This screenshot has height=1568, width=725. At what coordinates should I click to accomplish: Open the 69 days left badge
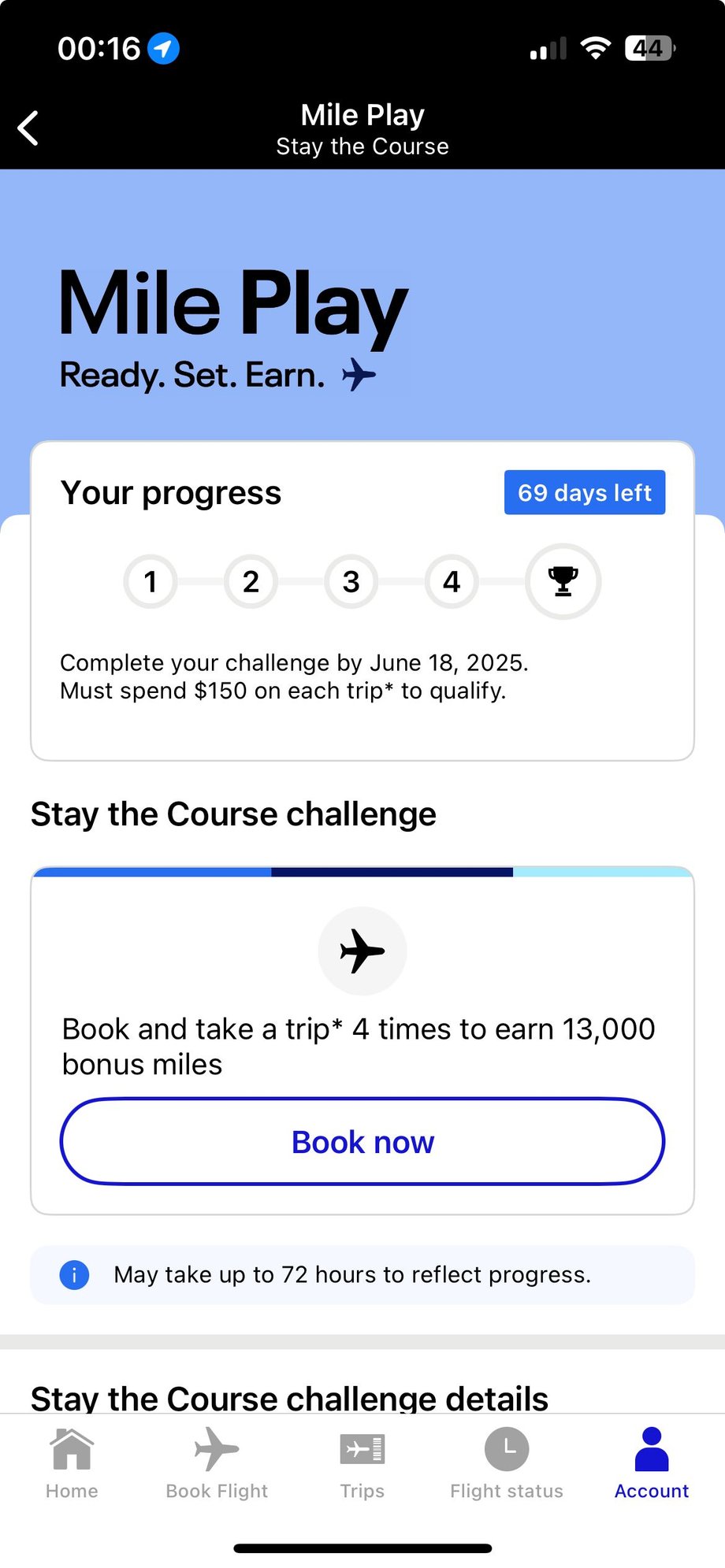(x=584, y=492)
